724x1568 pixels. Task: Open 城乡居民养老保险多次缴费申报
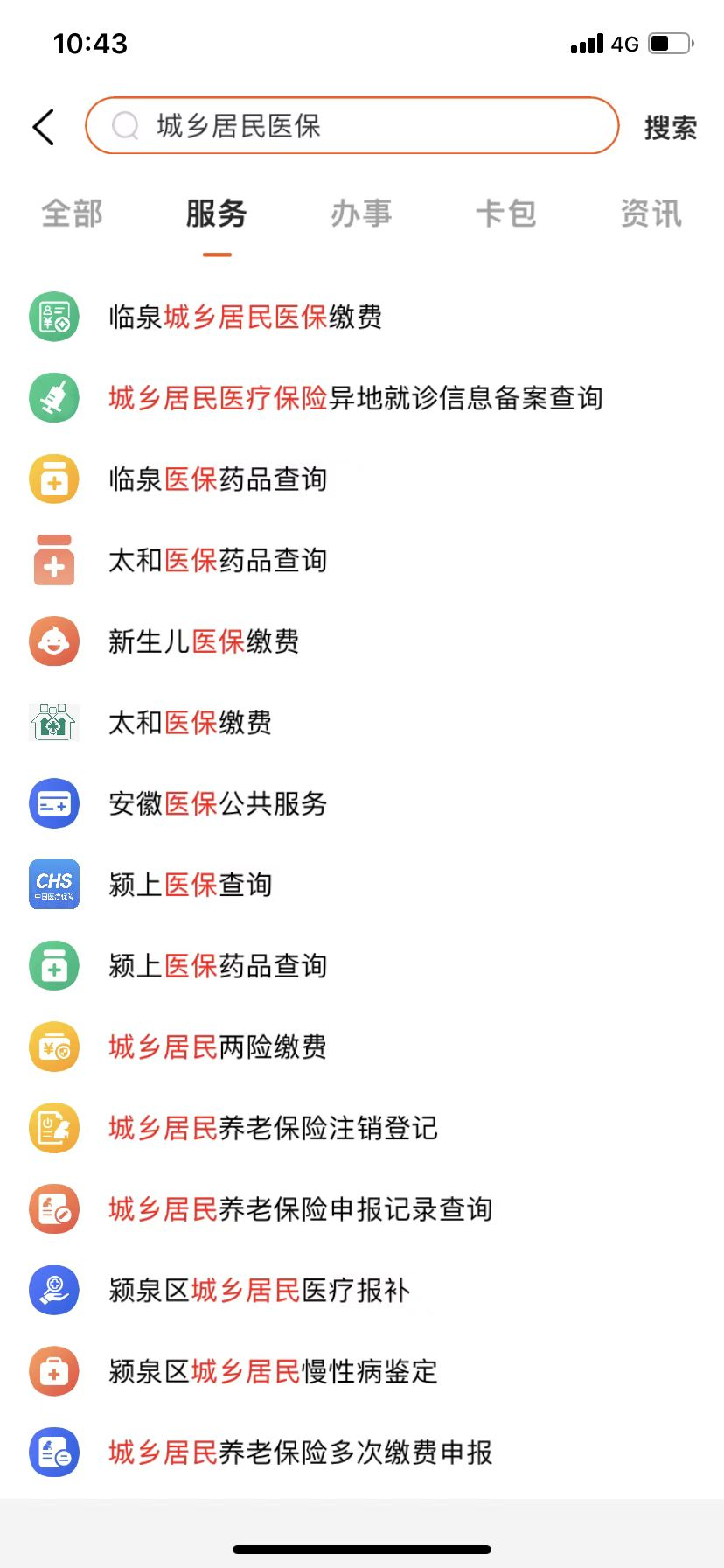click(x=300, y=1452)
